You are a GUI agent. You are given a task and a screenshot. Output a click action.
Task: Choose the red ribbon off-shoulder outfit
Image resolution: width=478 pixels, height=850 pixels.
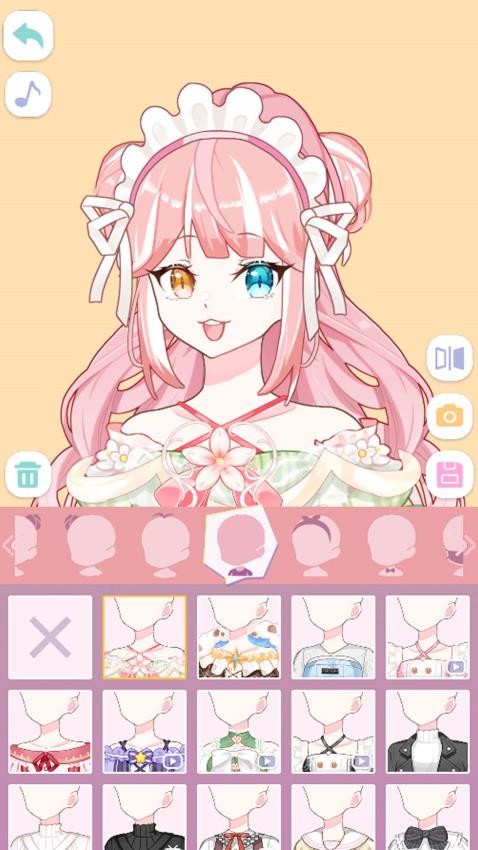tap(50, 731)
